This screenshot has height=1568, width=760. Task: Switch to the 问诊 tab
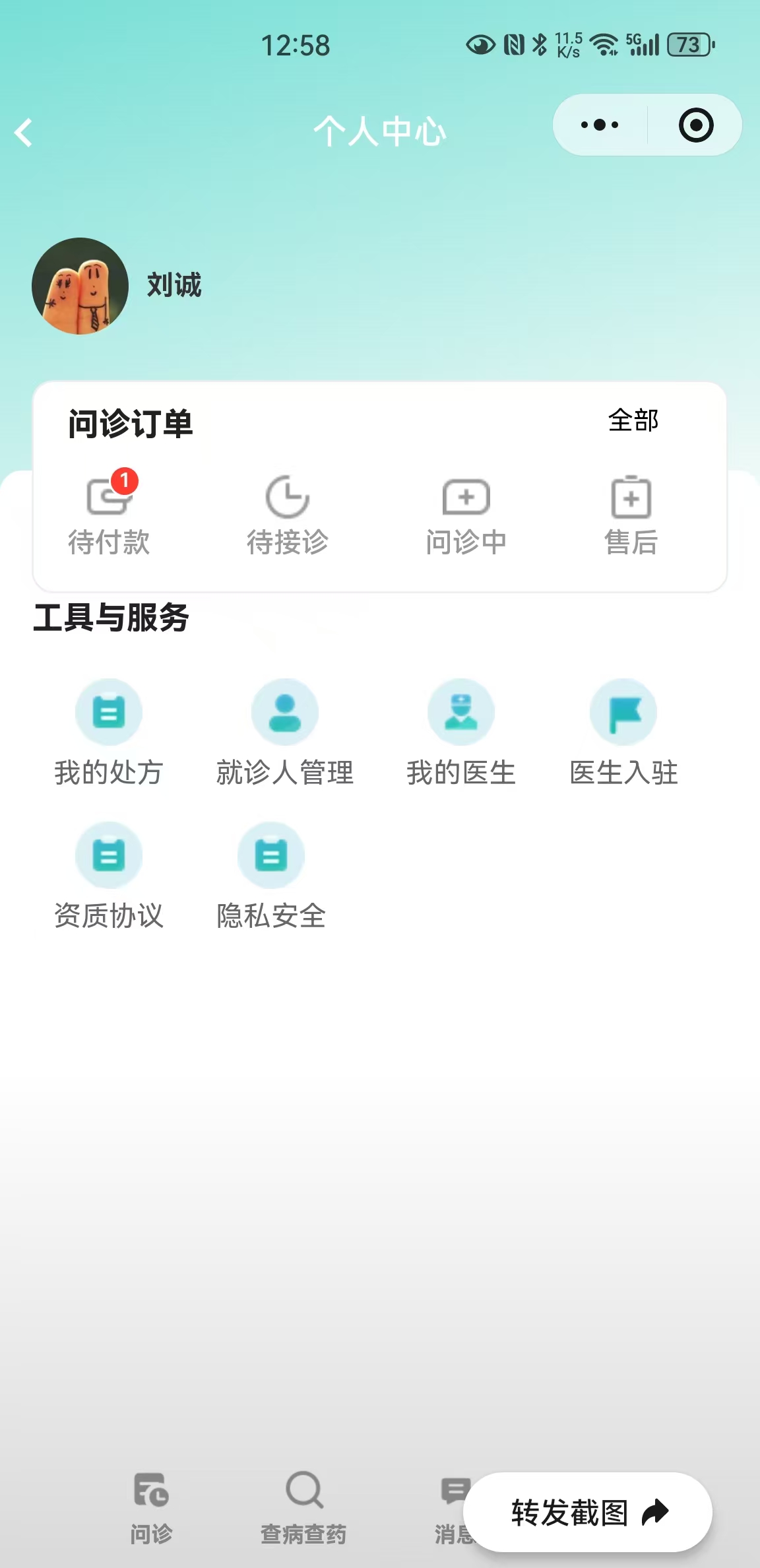click(x=150, y=1511)
